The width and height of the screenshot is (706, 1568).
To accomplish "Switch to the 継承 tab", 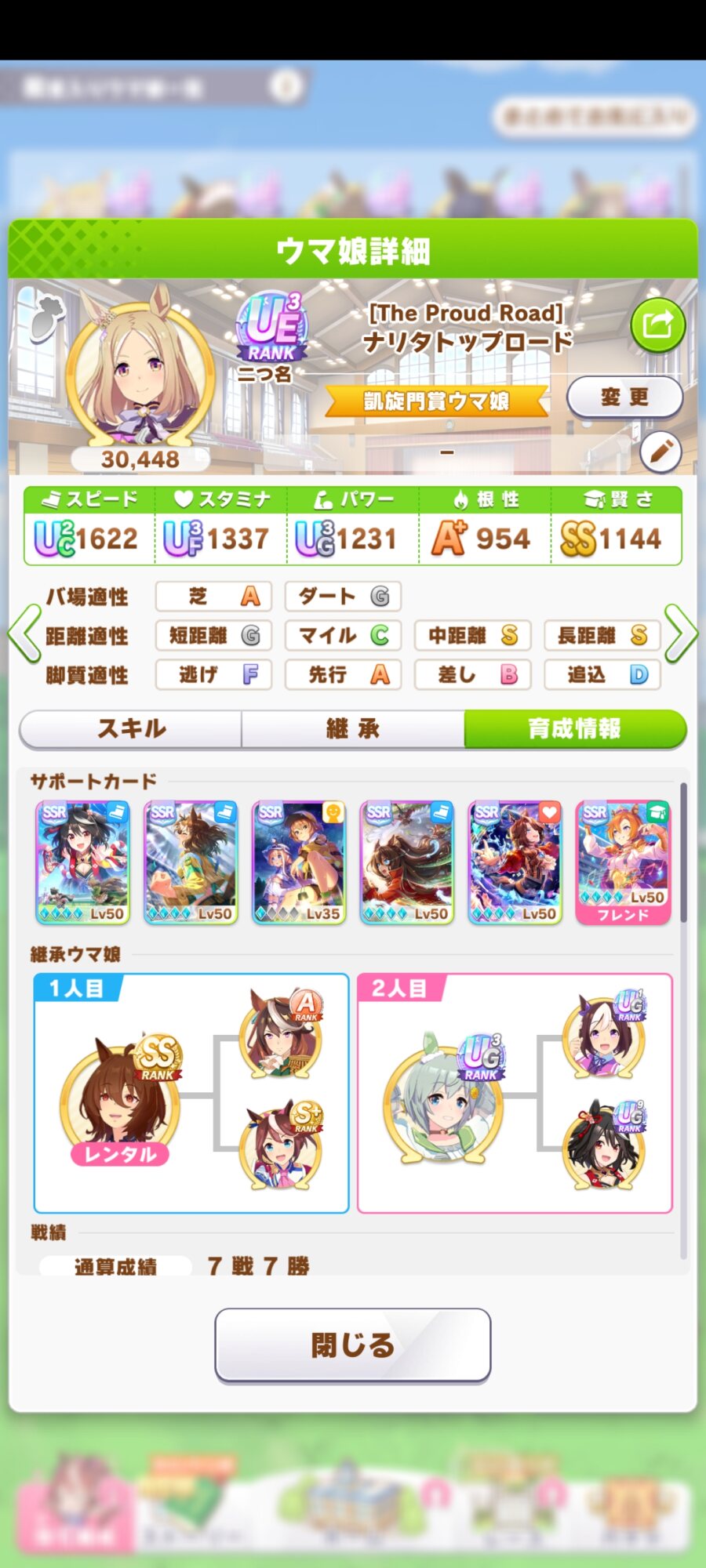I will coord(353,729).
